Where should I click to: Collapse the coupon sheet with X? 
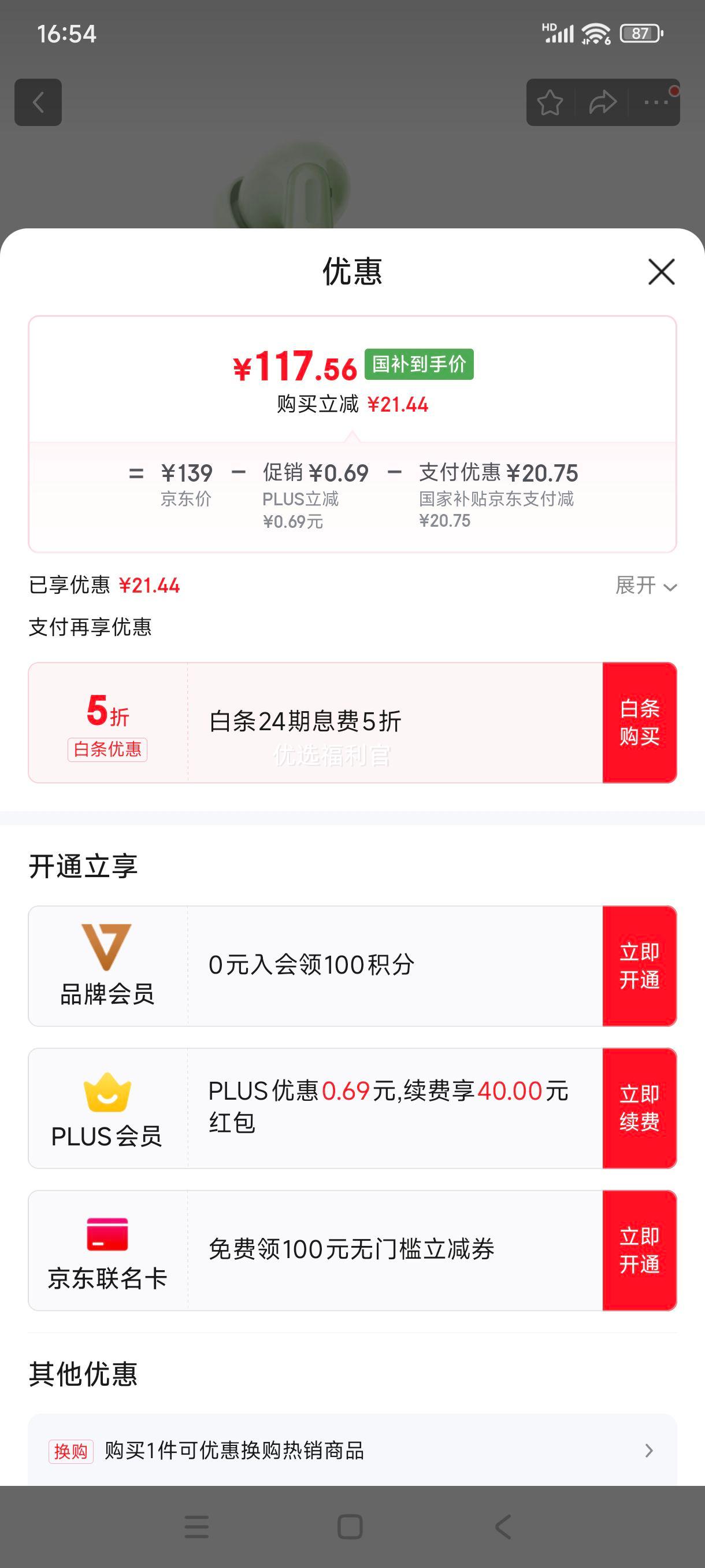(x=661, y=272)
